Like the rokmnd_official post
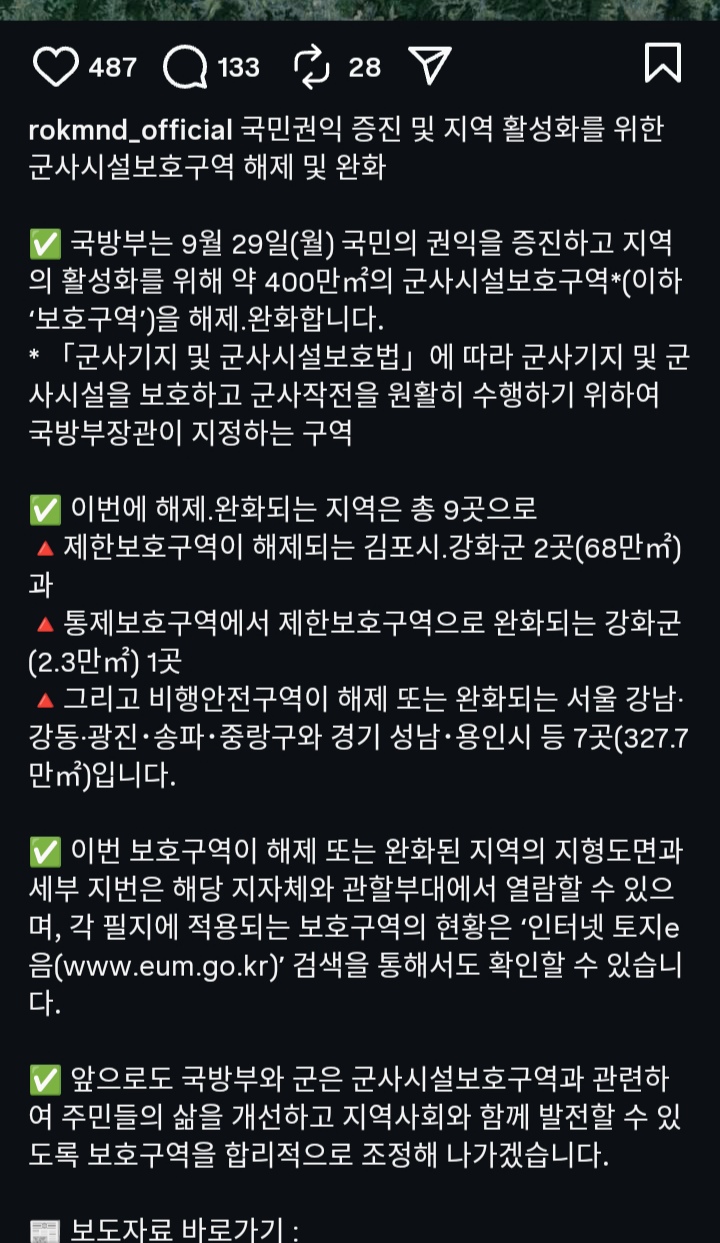This screenshot has width=720, height=1243. 56,66
